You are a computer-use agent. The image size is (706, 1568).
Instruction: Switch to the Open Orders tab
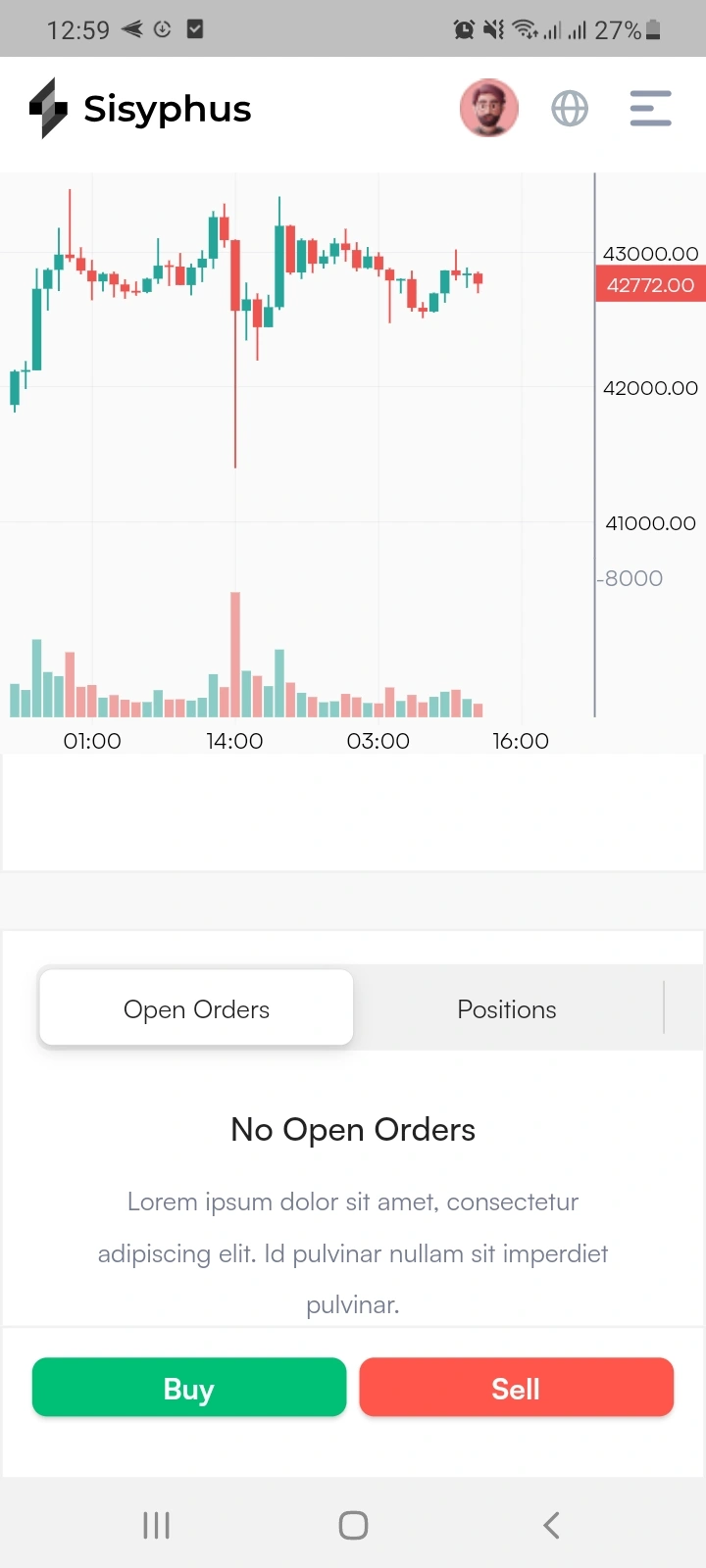click(x=196, y=1008)
